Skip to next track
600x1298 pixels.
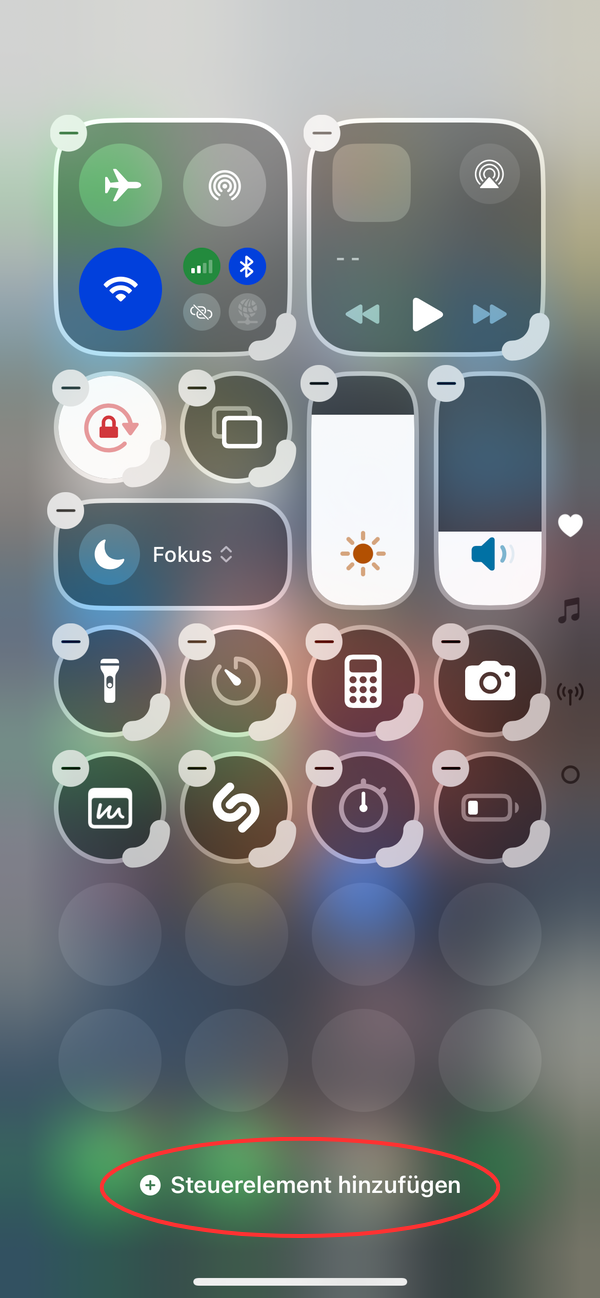(x=489, y=314)
